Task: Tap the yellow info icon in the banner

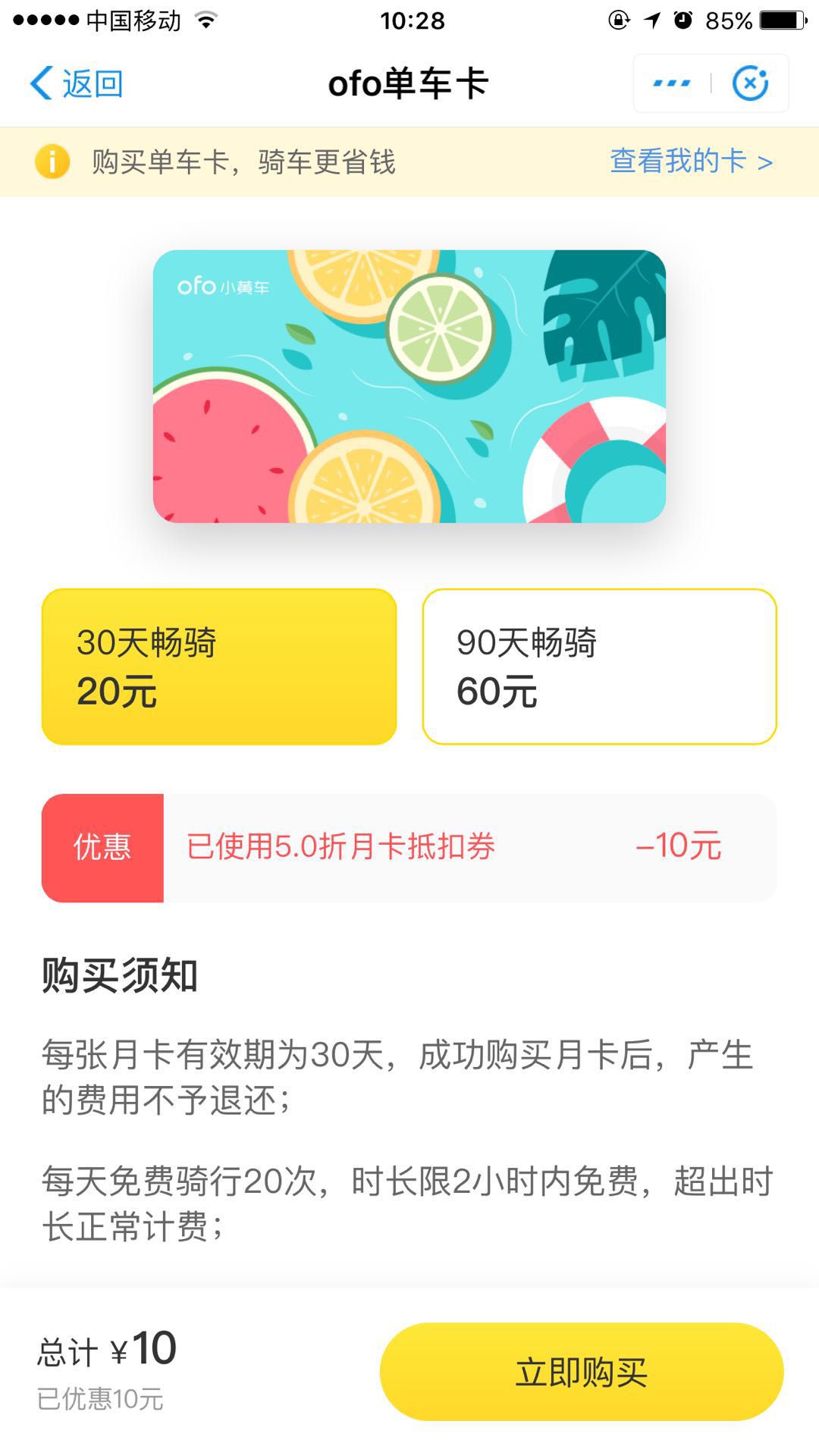Action: [x=52, y=160]
